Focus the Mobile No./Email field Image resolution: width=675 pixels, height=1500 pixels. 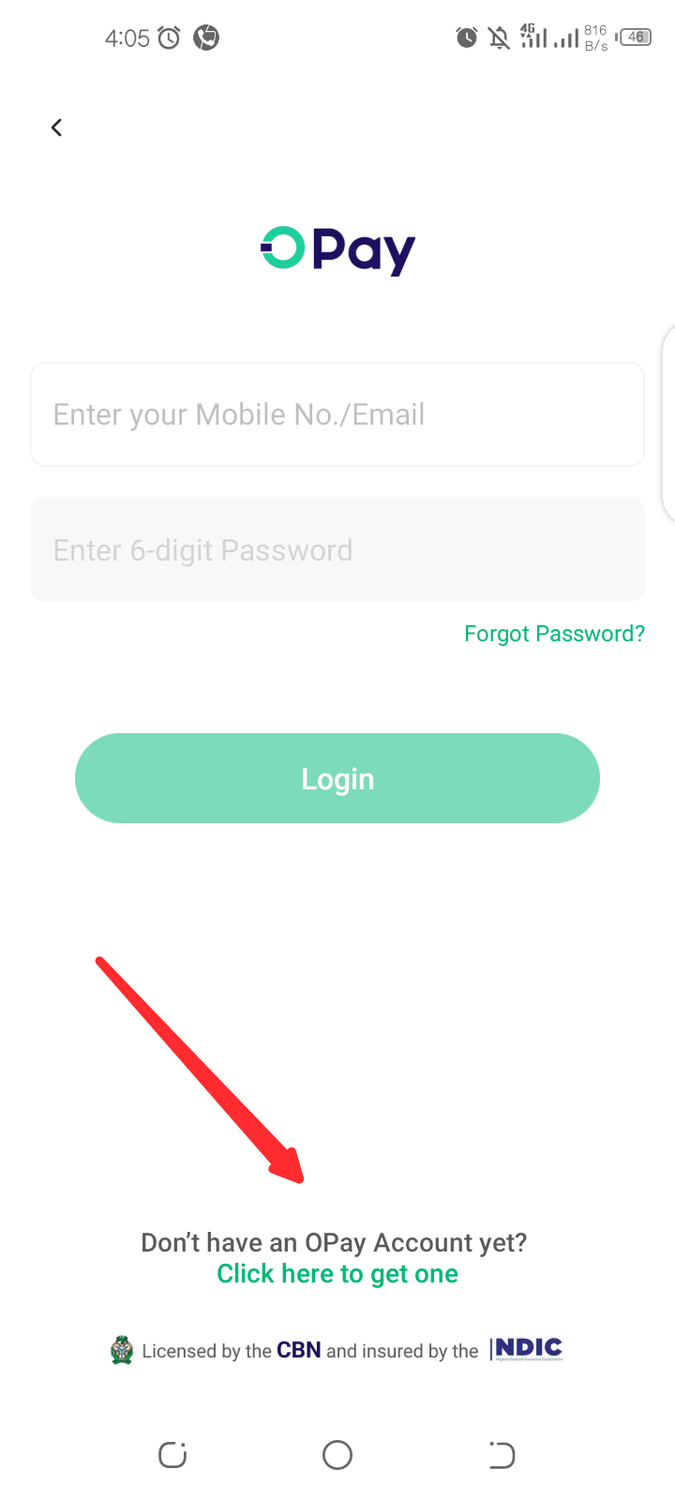pos(337,414)
